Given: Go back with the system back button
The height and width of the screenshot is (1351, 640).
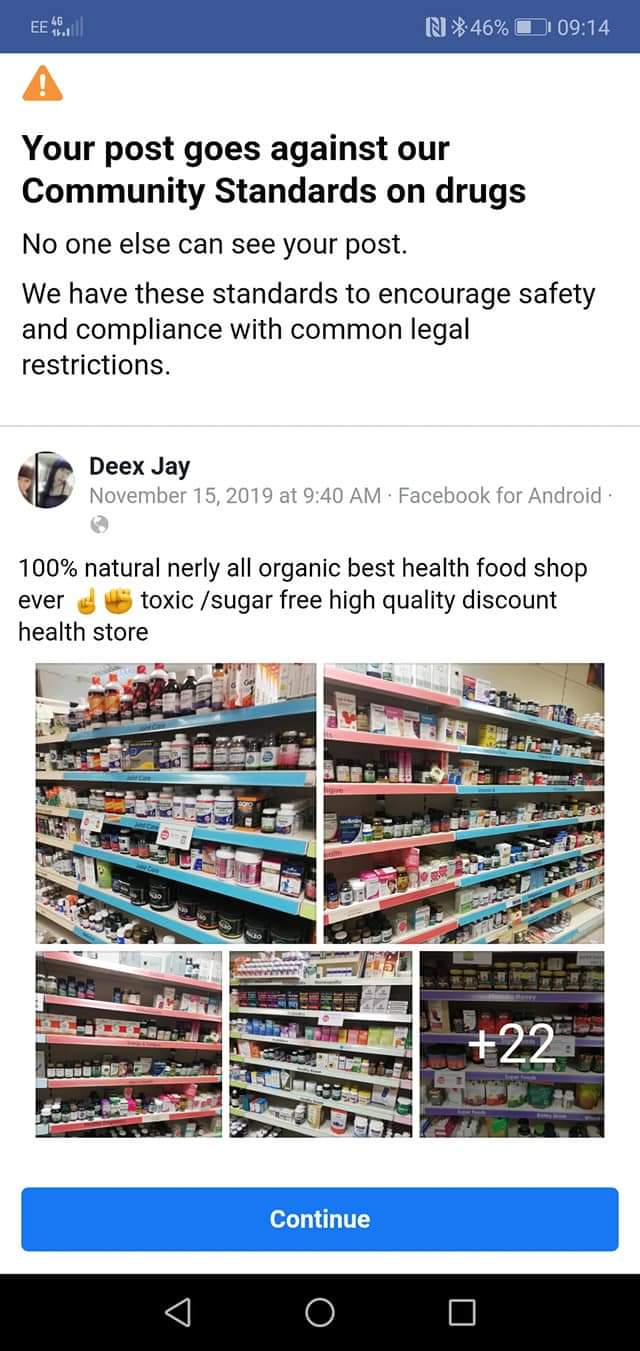Looking at the screenshot, I should pyautogui.click(x=177, y=1311).
